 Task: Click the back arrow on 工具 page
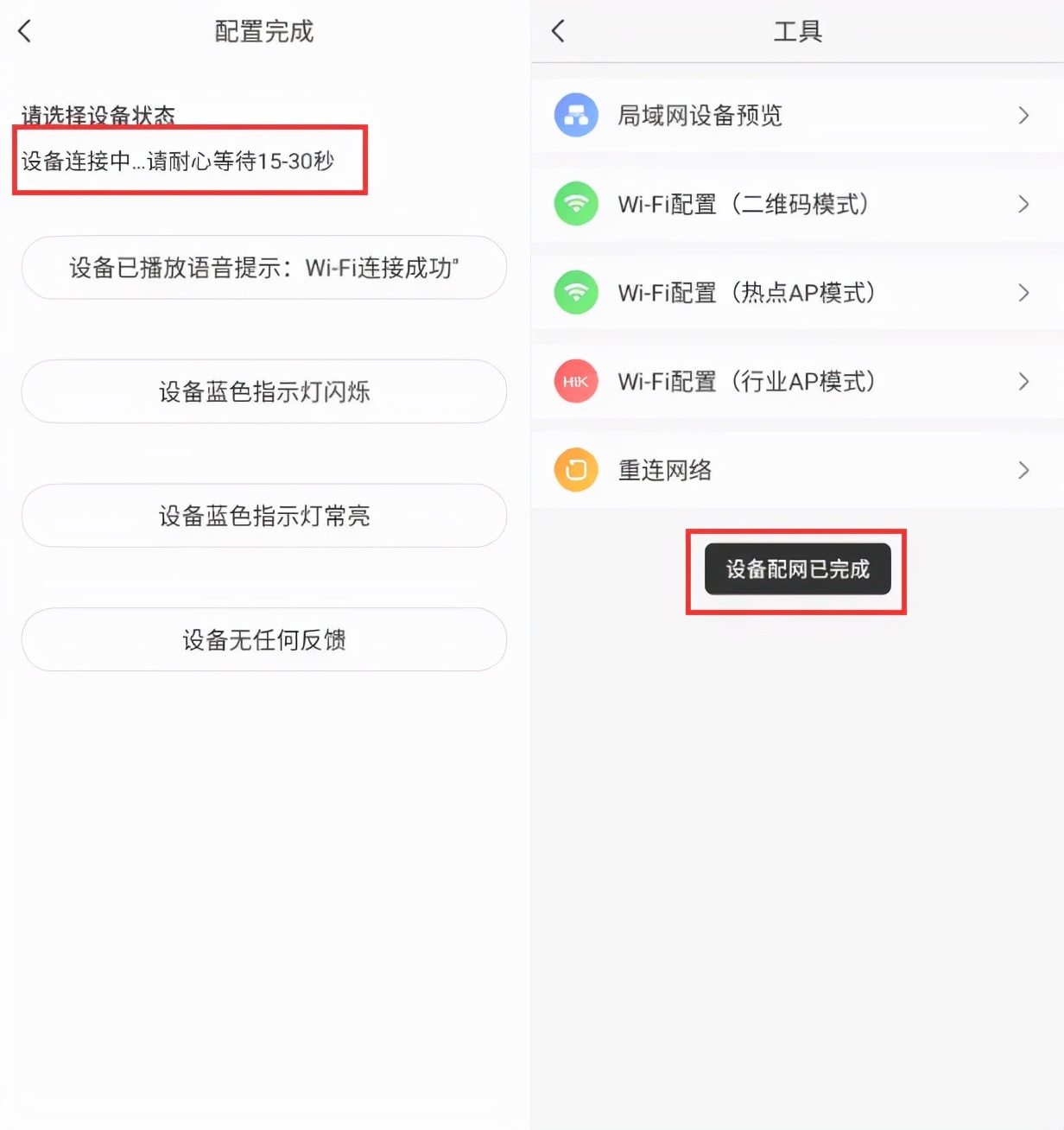tap(557, 30)
